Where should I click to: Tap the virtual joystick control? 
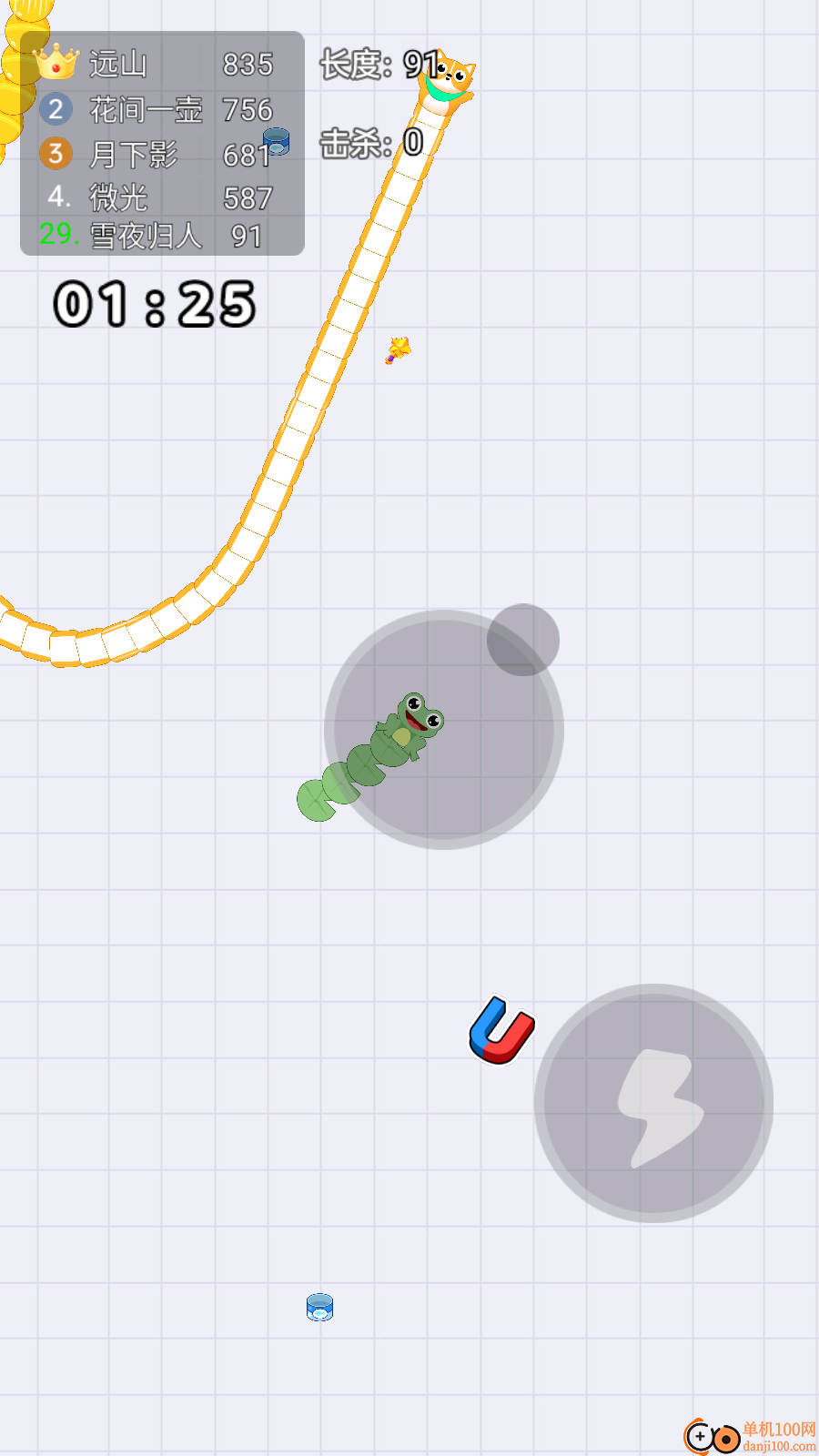(x=444, y=729)
